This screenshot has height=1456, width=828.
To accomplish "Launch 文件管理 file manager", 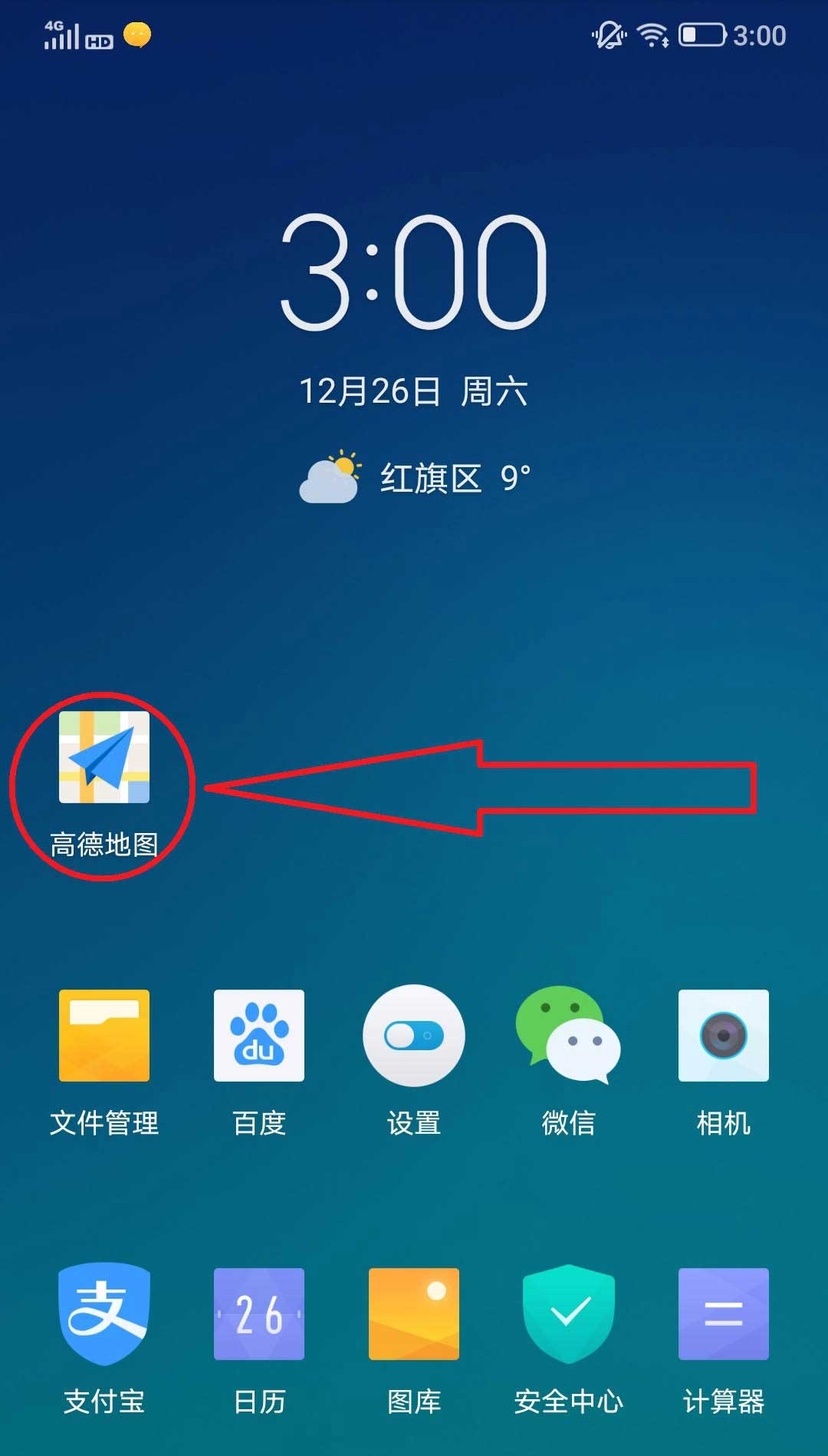I will [x=104, y=1036].
